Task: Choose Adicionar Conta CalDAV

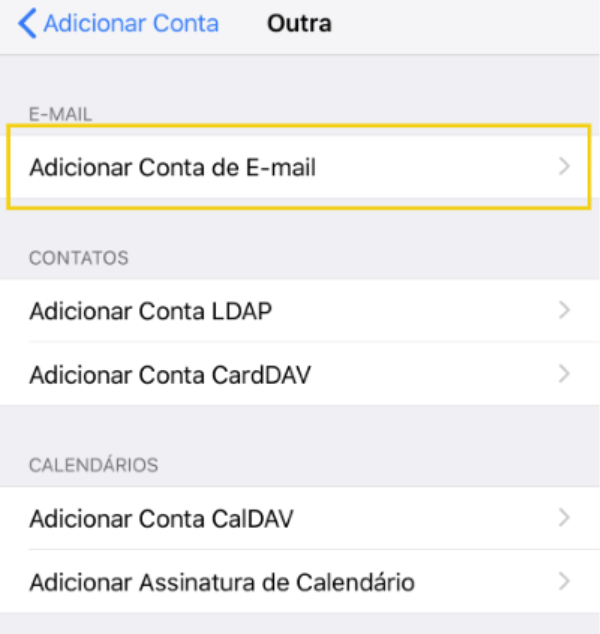Action: (x=298, y=518)
